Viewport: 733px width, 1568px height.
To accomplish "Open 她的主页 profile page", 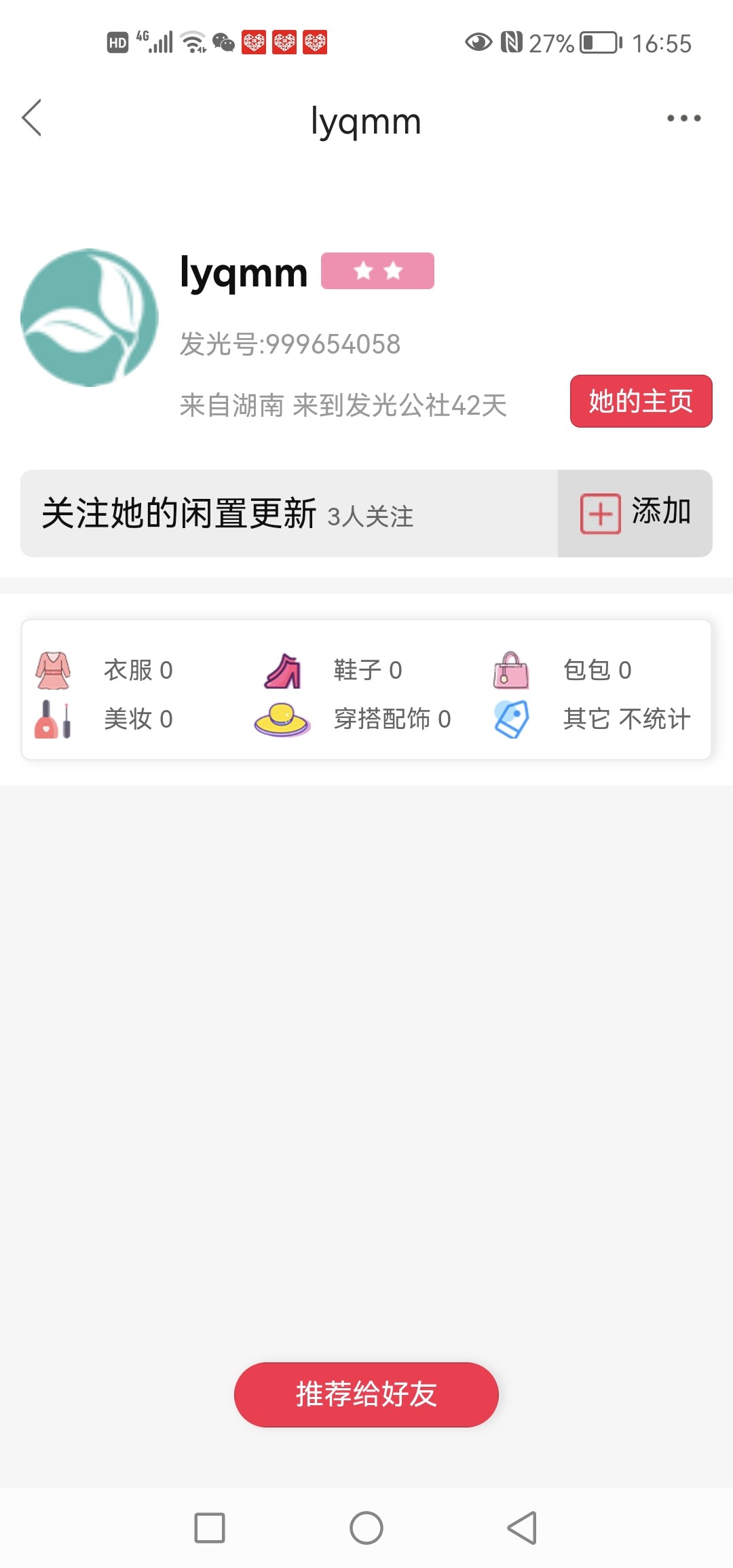I will (641, 401).
